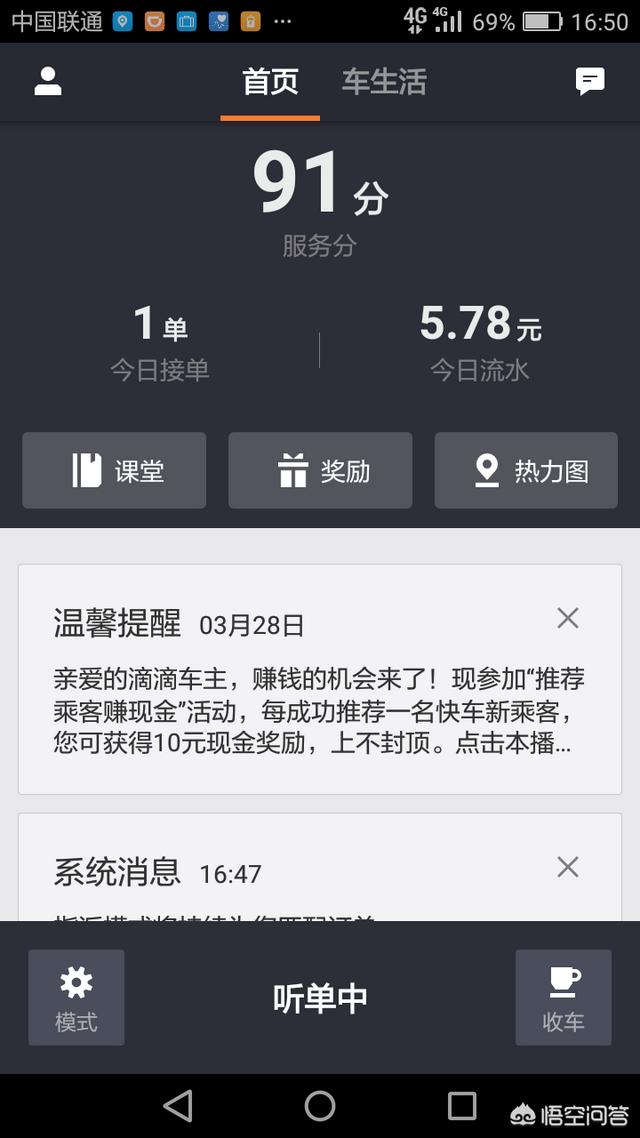
Task: Tap 收车 to stop taking orders
Action: tap(563, 998)
